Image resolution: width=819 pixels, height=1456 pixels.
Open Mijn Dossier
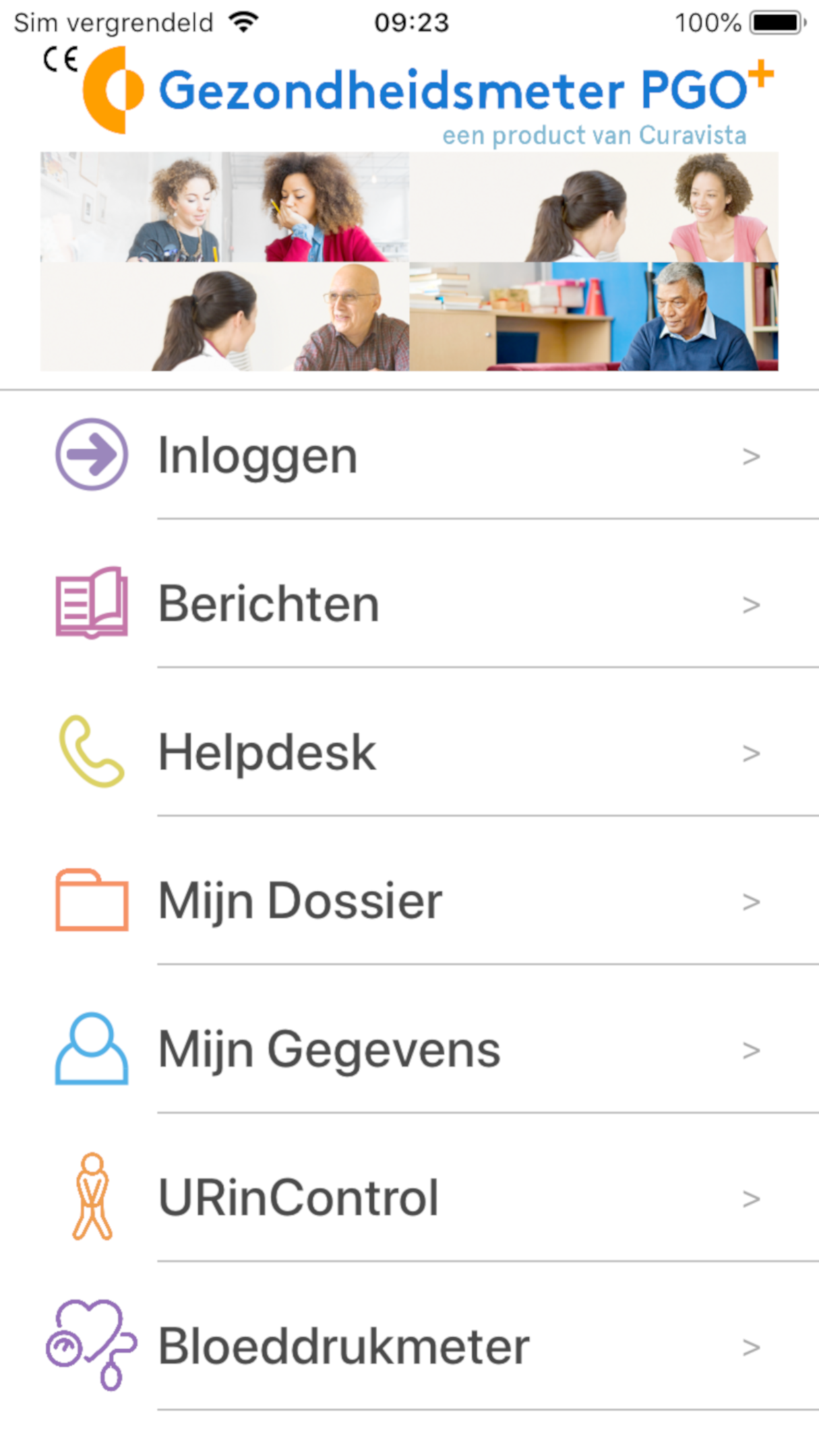point(409,901)
